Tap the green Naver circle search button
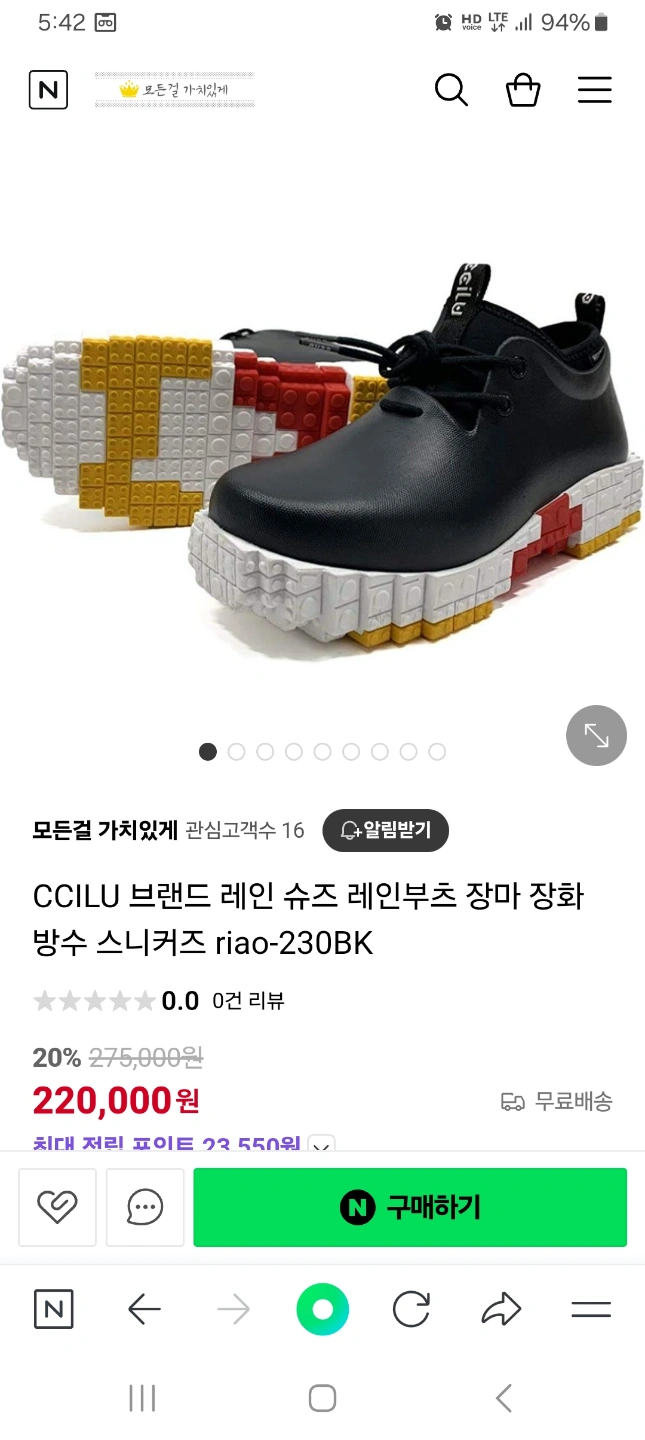 (322, 1309)
